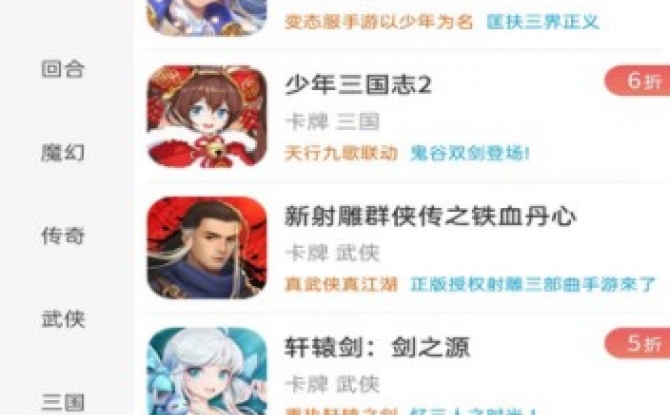This screenshot has width=670, height=415.
Task: View the 轩辕剑：剑之源 game page
Action: coord(377,348)
